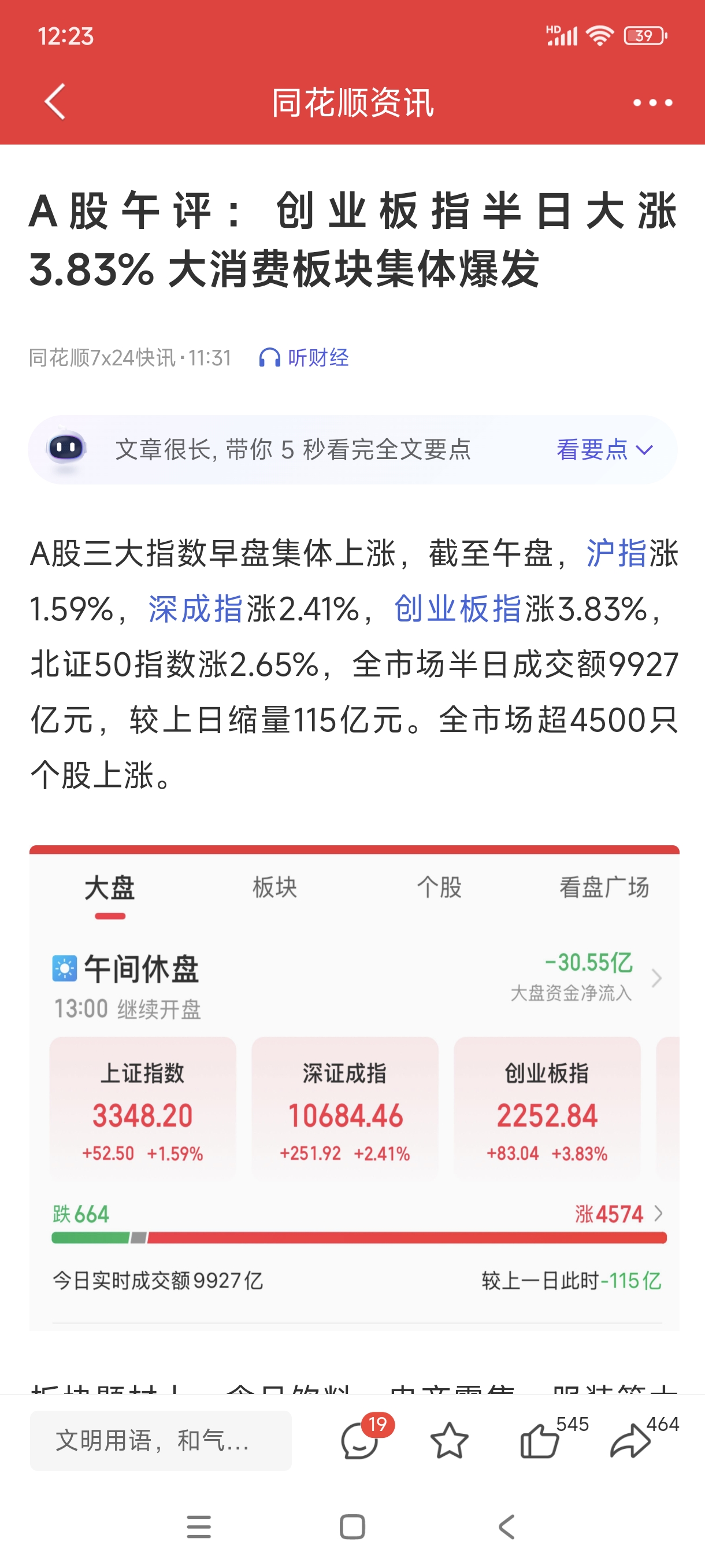The height and width of the screenshot is (1568, 705).
Task: Like the article with the thumbs-up icon
Action: coord(540,1440)
